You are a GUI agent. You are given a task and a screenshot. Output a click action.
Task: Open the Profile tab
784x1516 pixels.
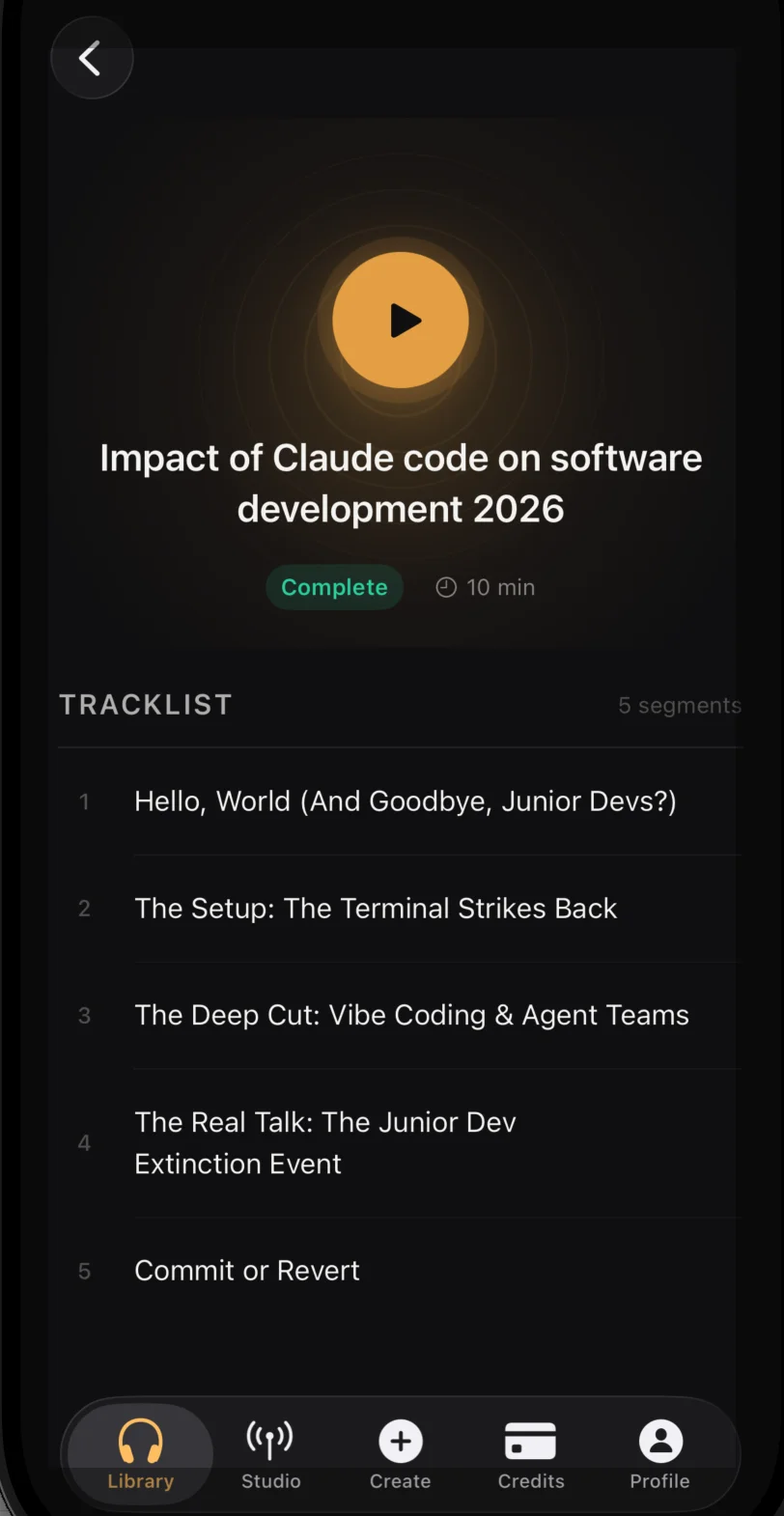click(x=659, y=1454)
